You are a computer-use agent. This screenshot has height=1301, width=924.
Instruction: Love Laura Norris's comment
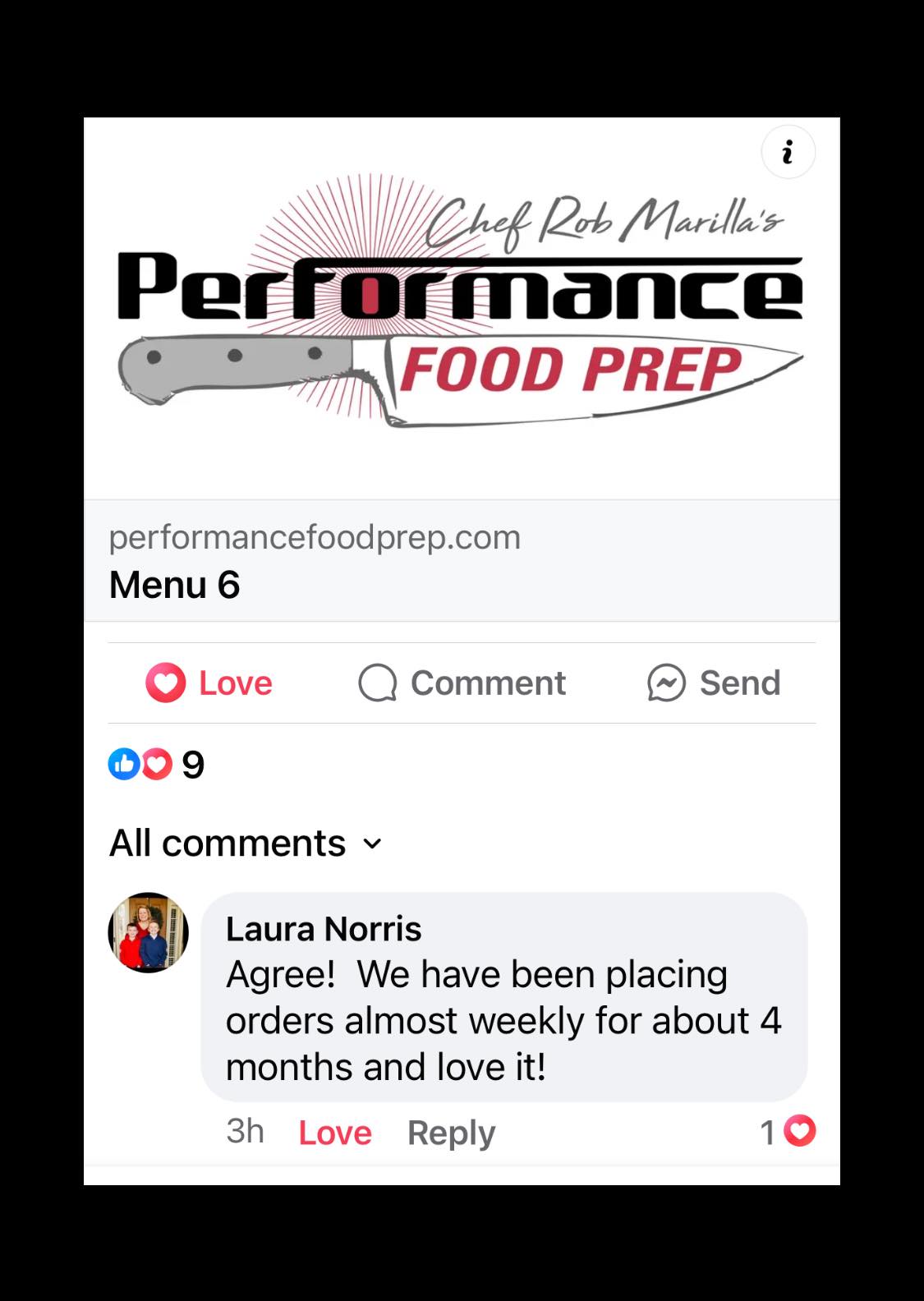(x=334, y=1133)
